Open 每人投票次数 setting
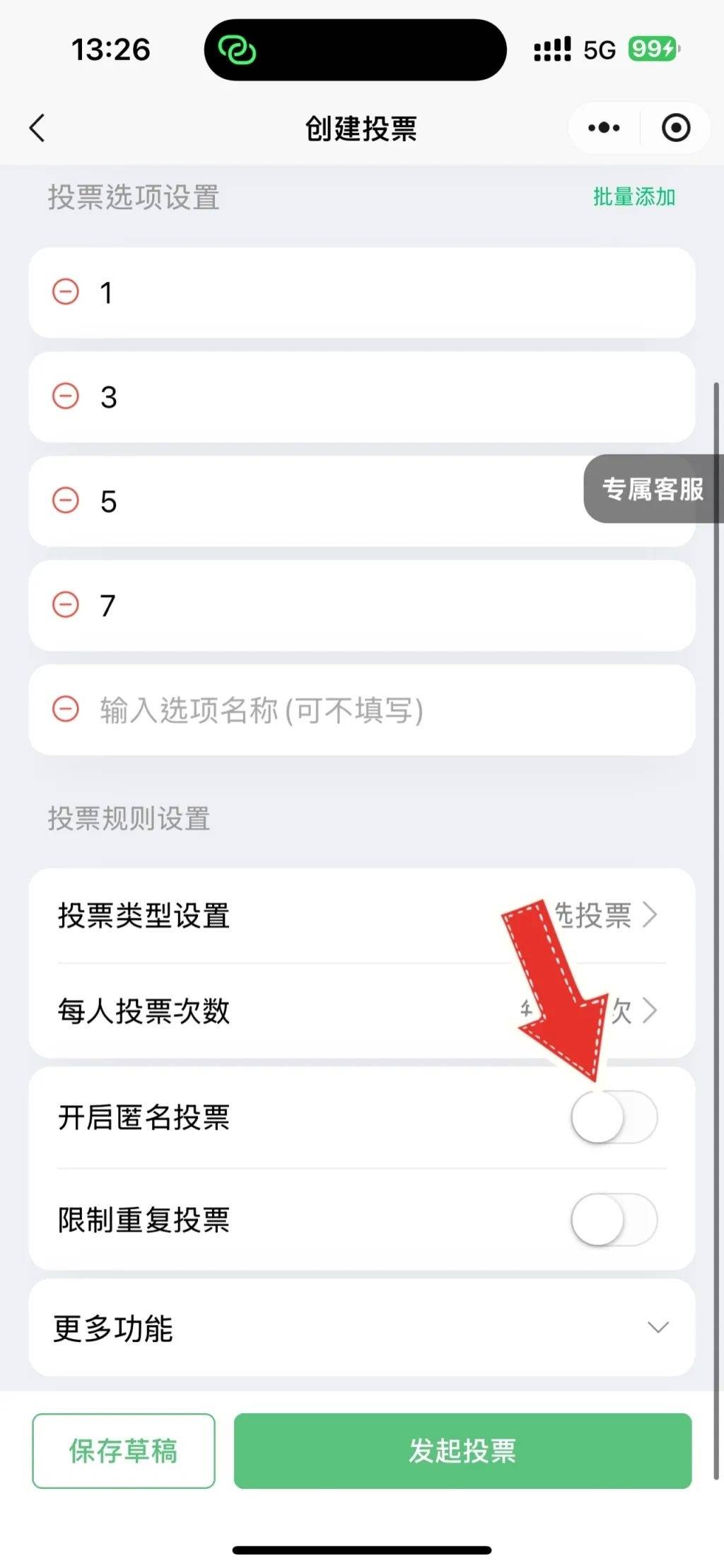Image resolution: width=724 pixels, height=1568 pixels. point(362,1011)
